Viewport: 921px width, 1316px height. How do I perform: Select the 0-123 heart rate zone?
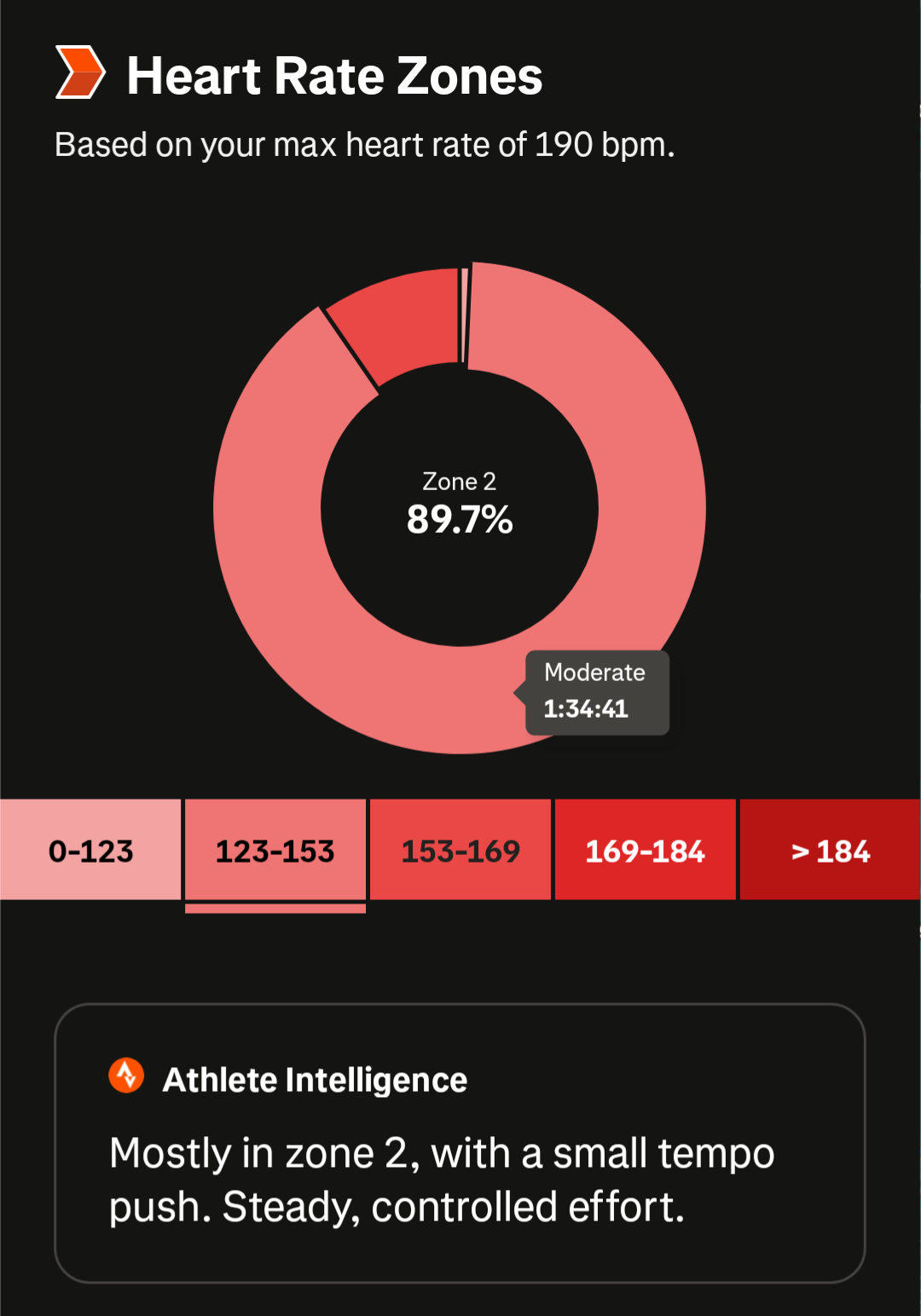coord(90,850)
